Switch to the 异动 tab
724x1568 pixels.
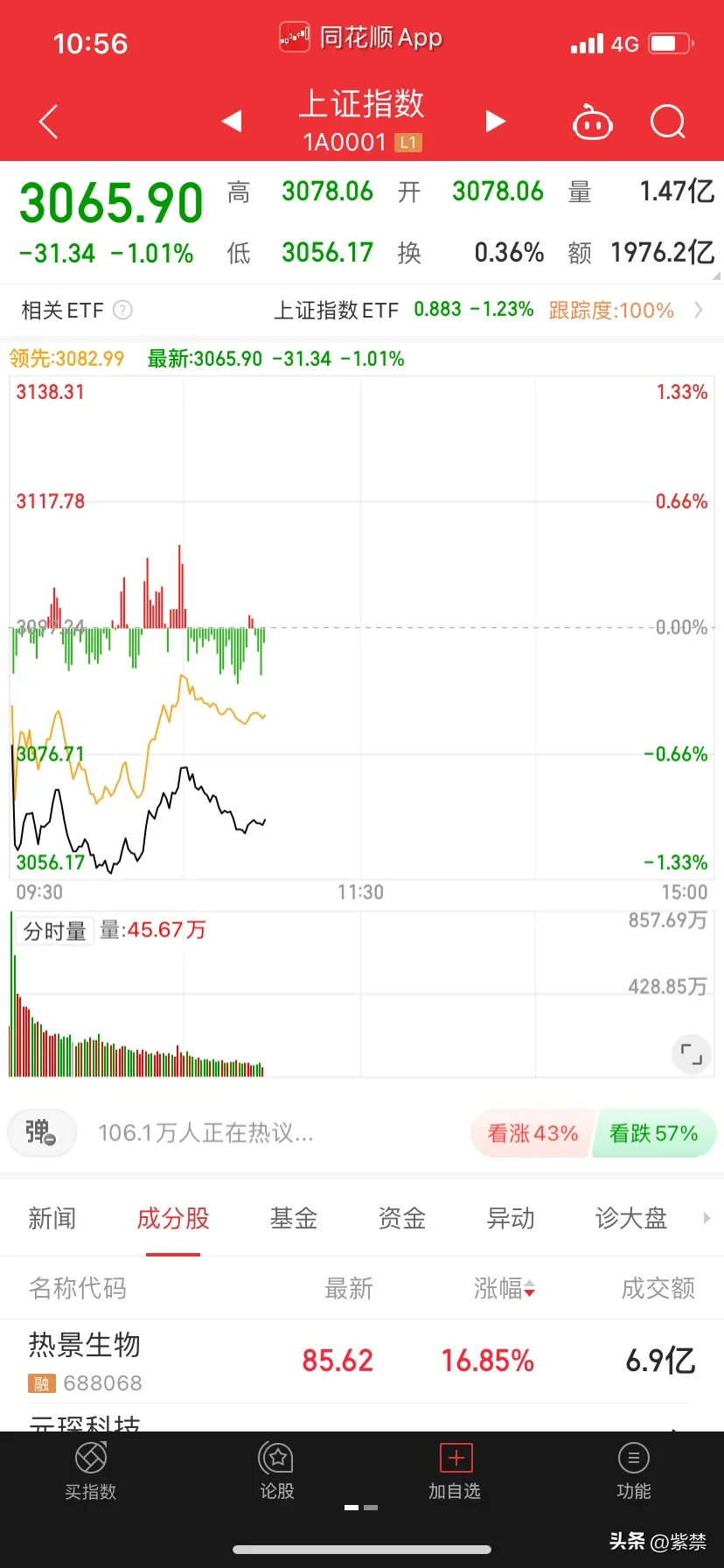(510, 1218)
